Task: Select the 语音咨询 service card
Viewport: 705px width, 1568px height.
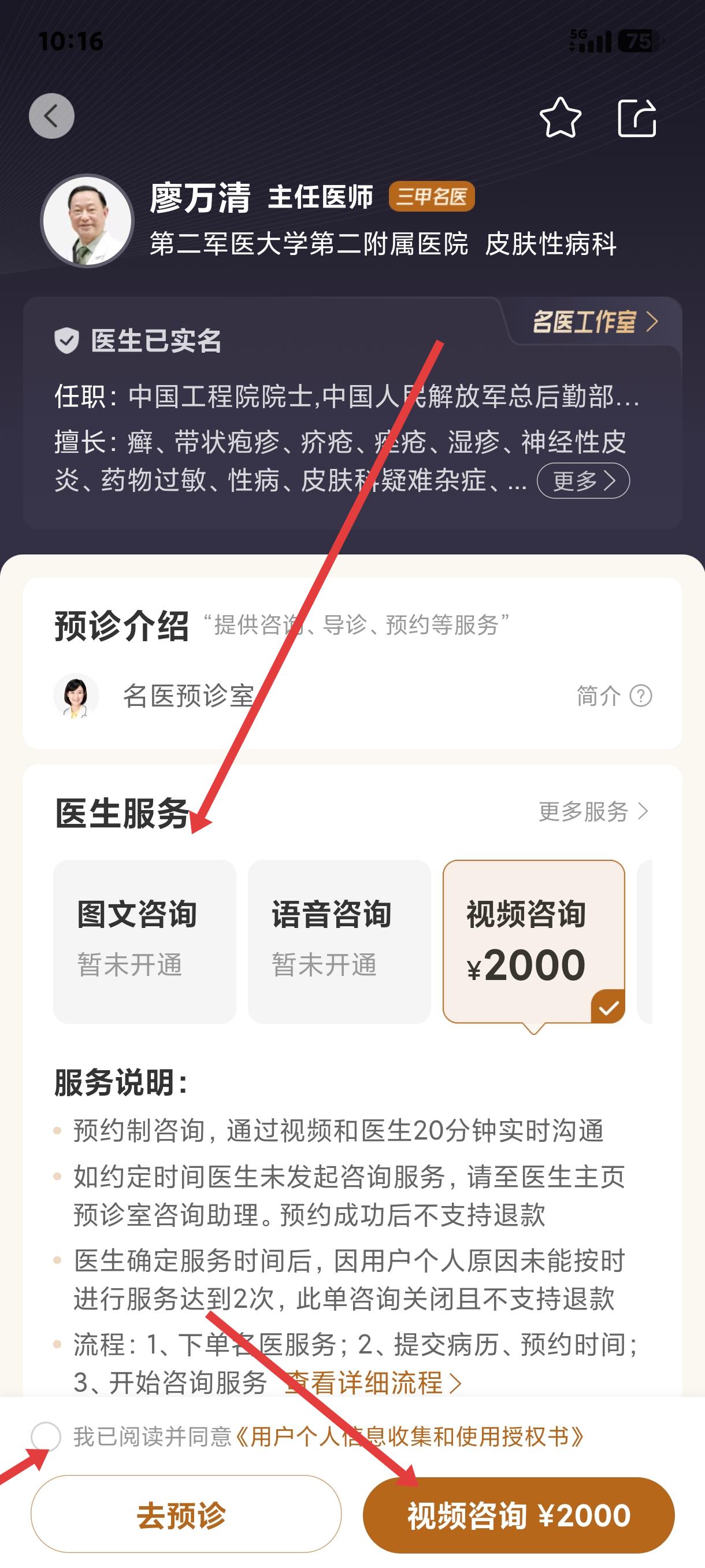Action: click(x=339, y=941)
